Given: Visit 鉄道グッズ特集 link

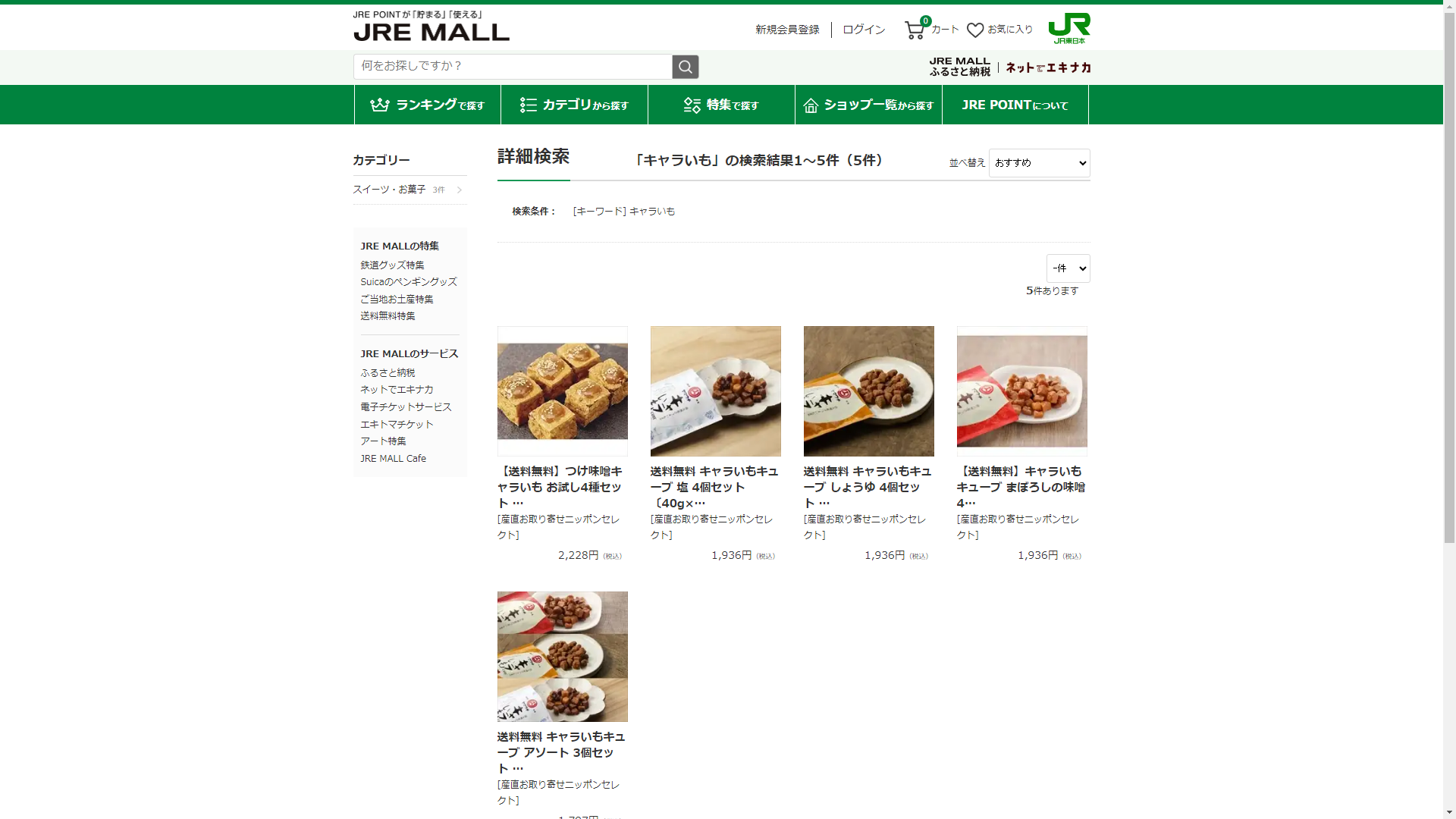Looking at the screenshot, I should [x=392, y=265].
